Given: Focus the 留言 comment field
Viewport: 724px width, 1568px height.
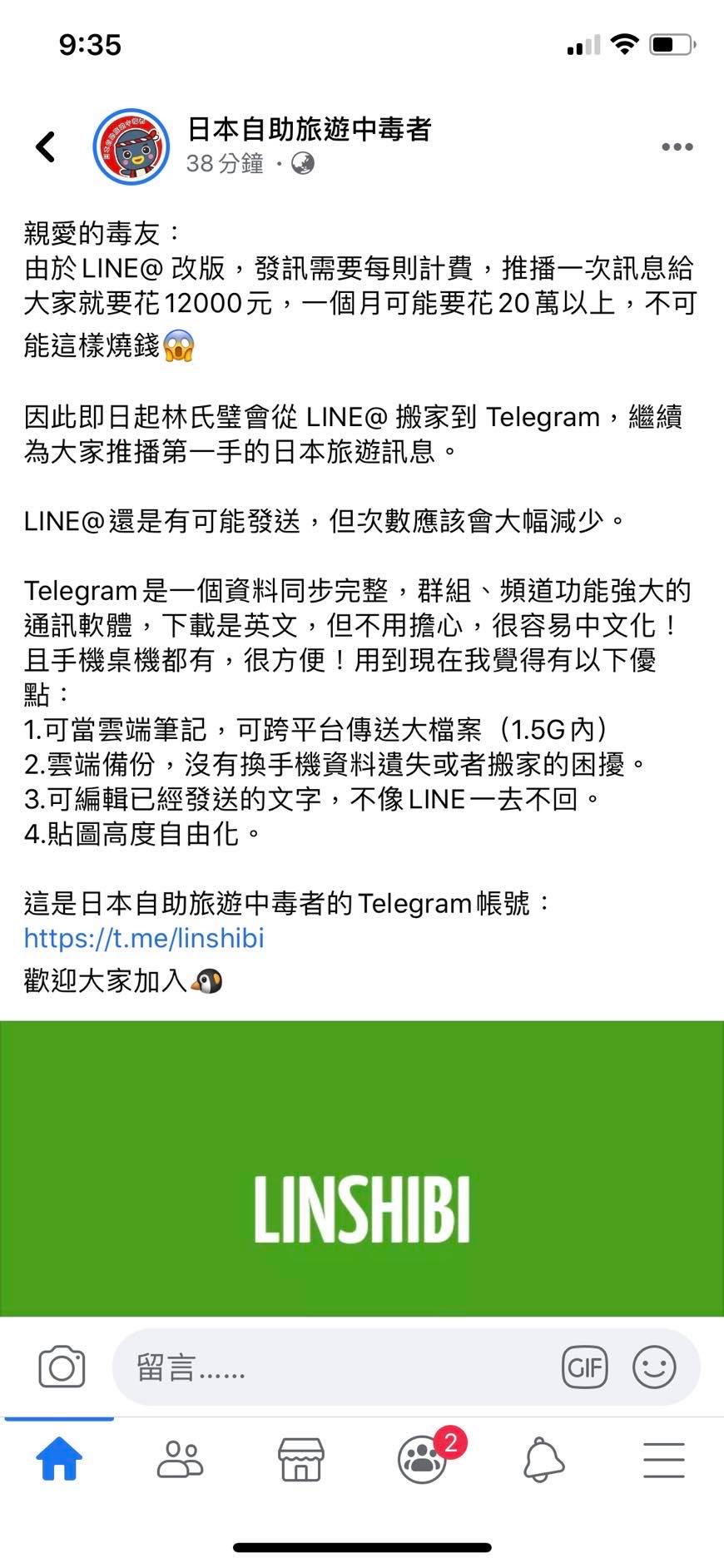Looking at the screenshot, I should 333,1367.
